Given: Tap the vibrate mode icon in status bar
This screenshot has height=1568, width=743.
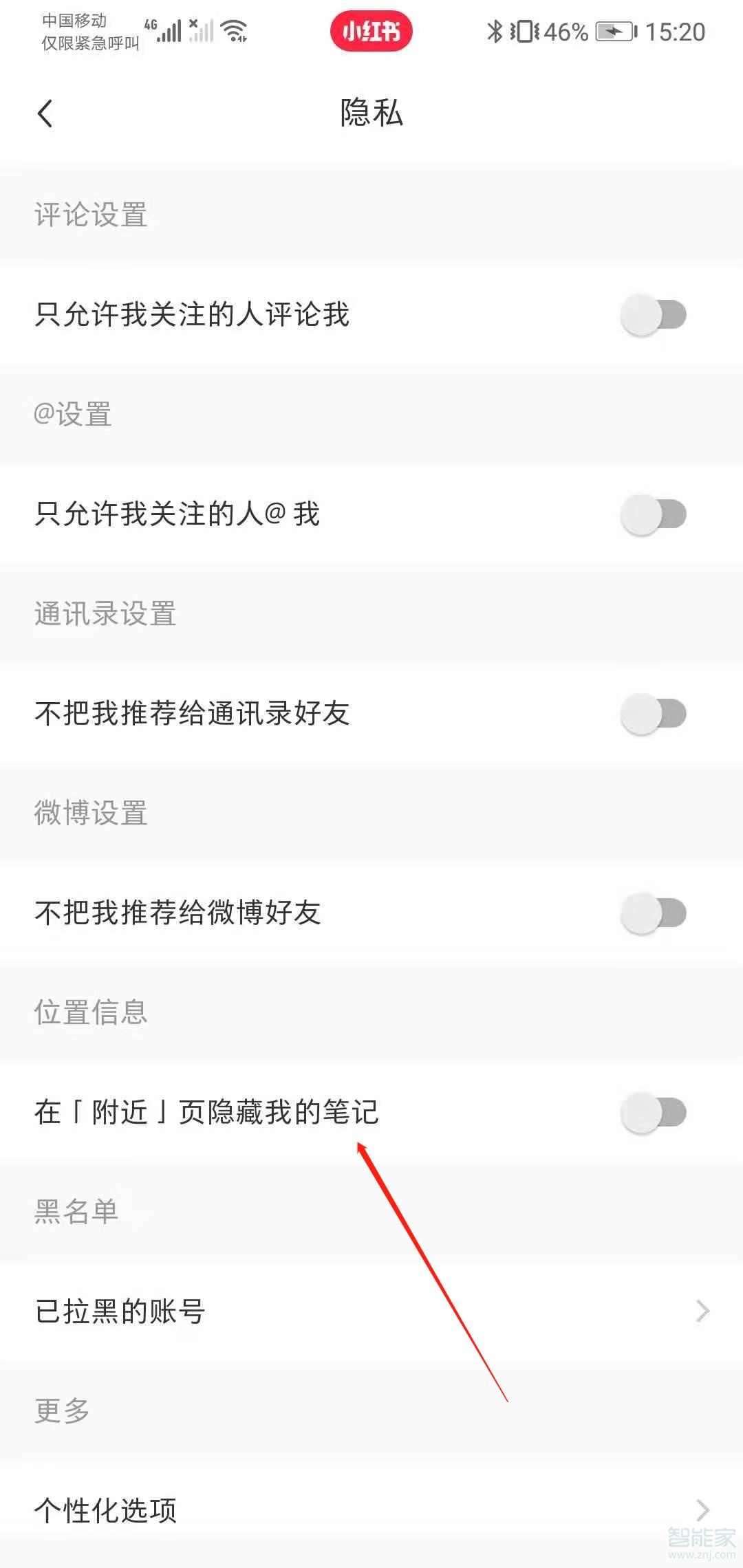Looking at the screenshot, I should point(524,31).
